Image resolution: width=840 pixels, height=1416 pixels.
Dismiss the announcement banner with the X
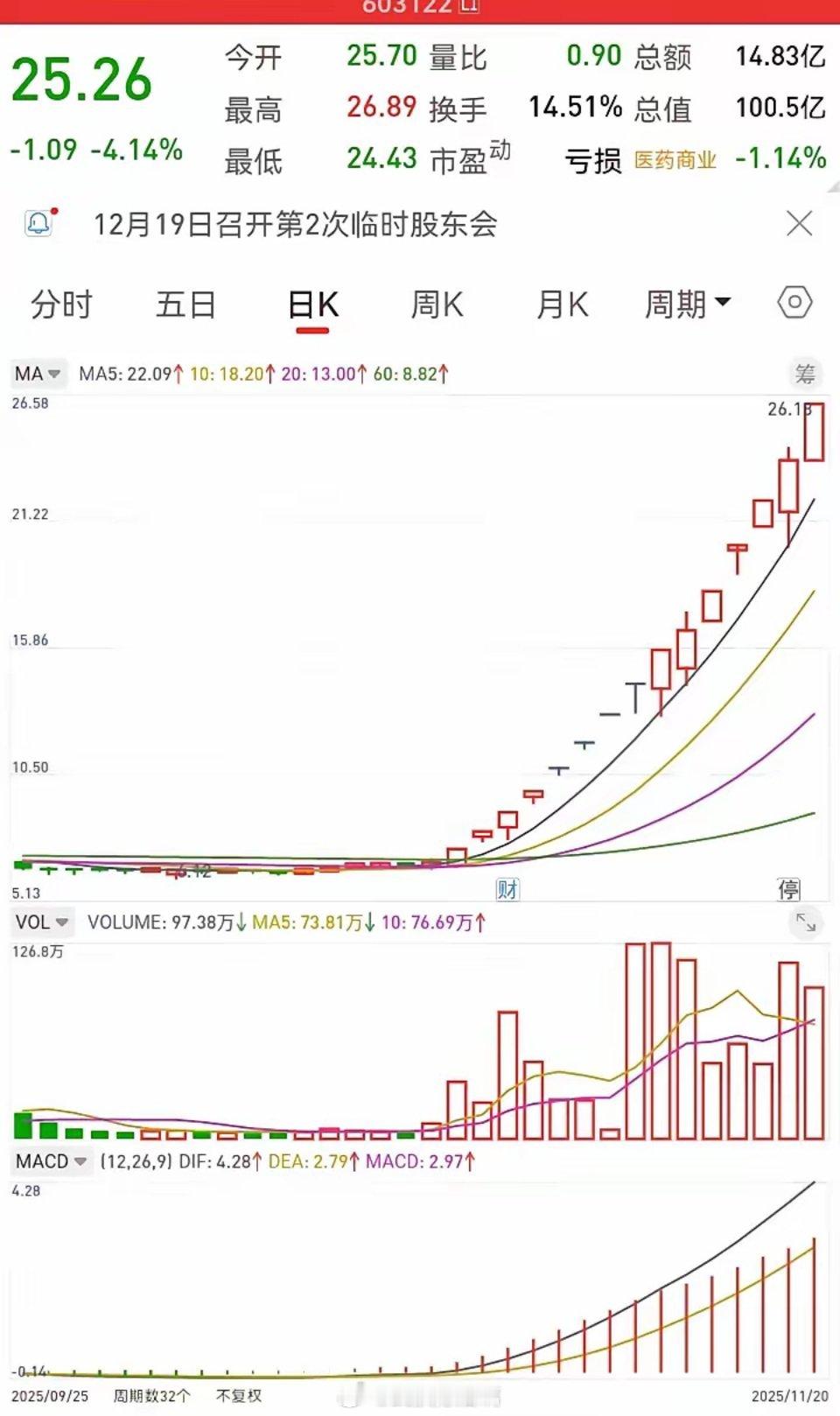799,225
